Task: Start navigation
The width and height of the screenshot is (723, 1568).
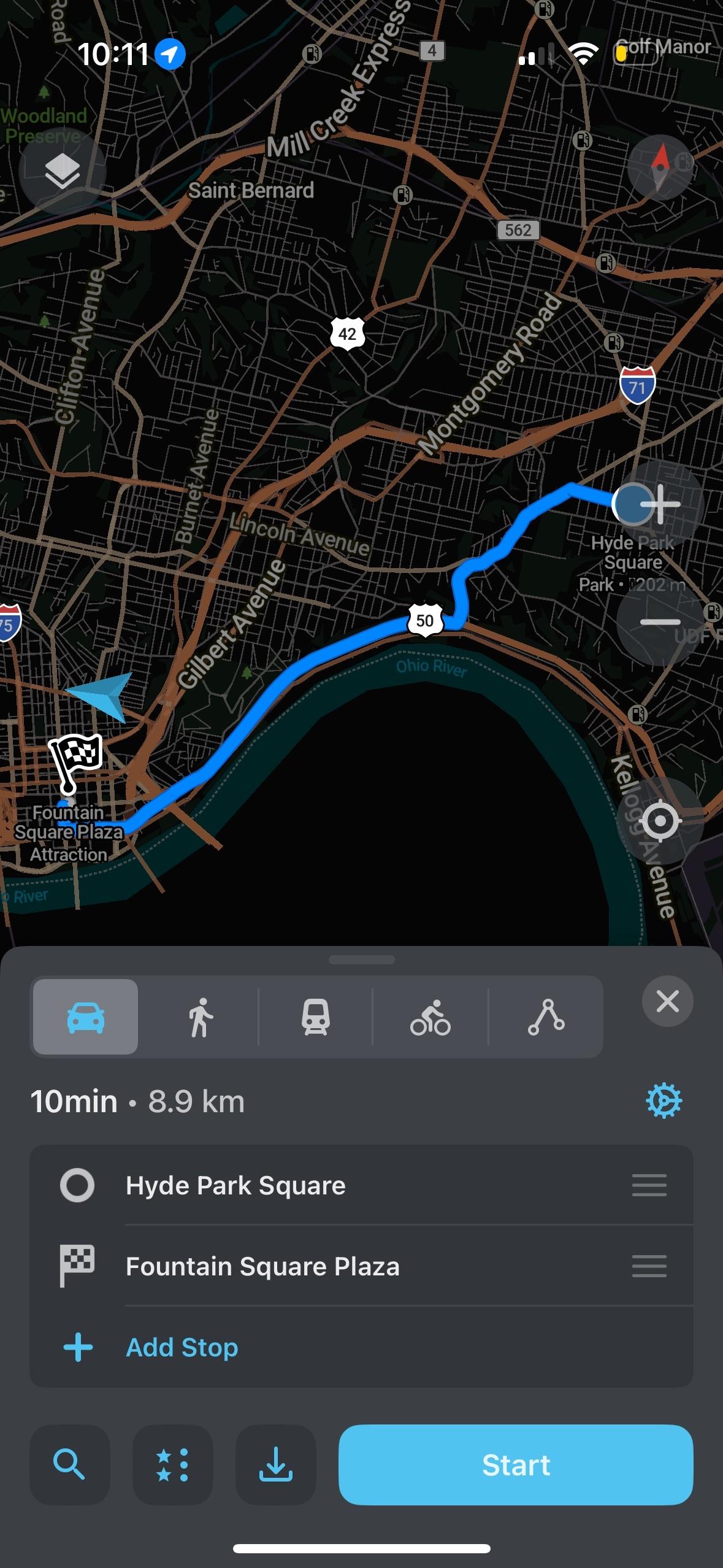Action: click(516, 1464)
